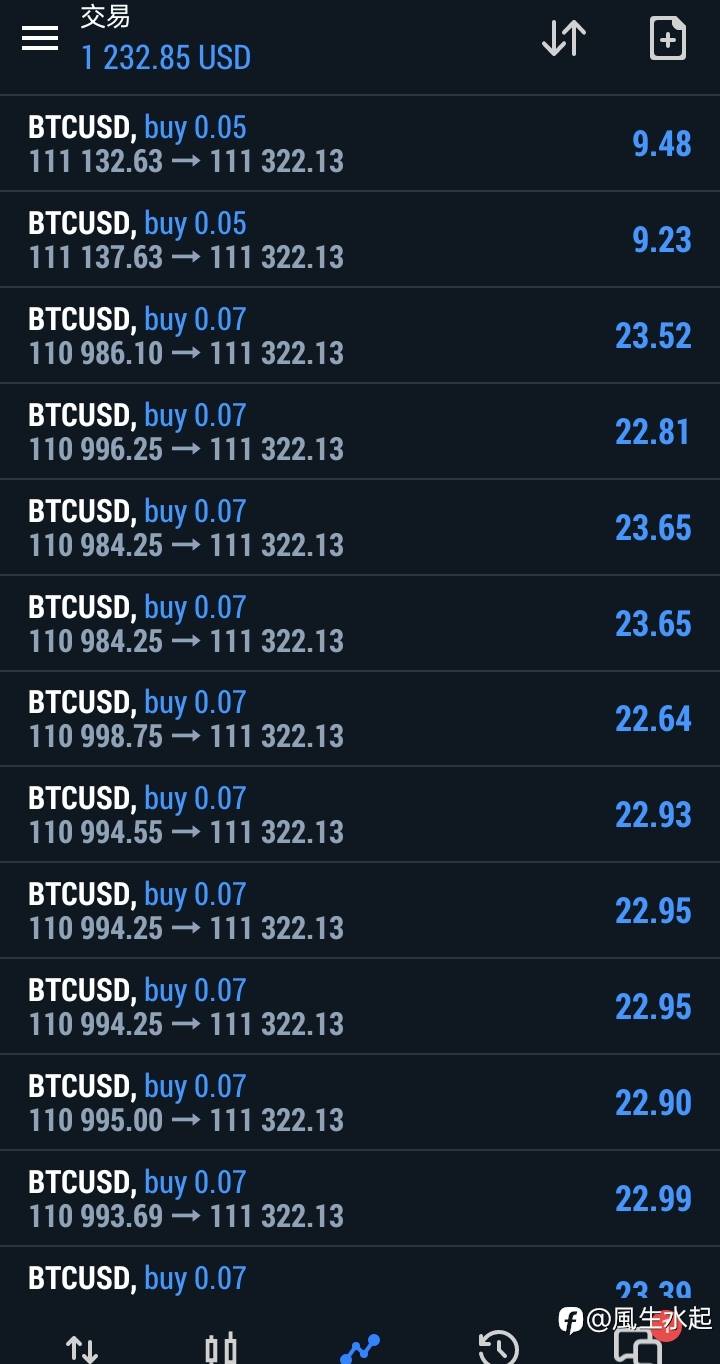Select BTCUSD position opened at 110 994.55
This screenshot has height=1364, width=720.
click(x=360, y=815)
